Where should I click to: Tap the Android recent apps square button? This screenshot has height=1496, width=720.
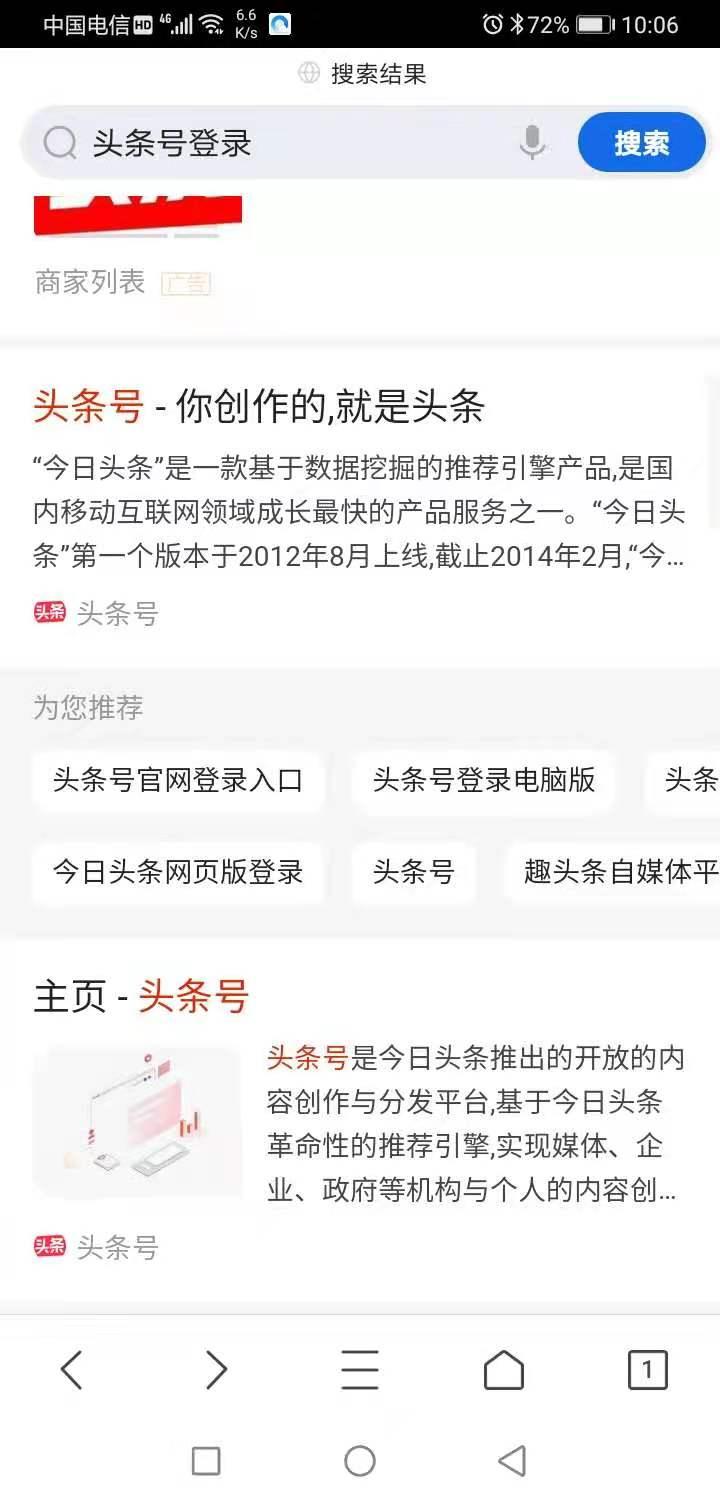point(207,1461)
